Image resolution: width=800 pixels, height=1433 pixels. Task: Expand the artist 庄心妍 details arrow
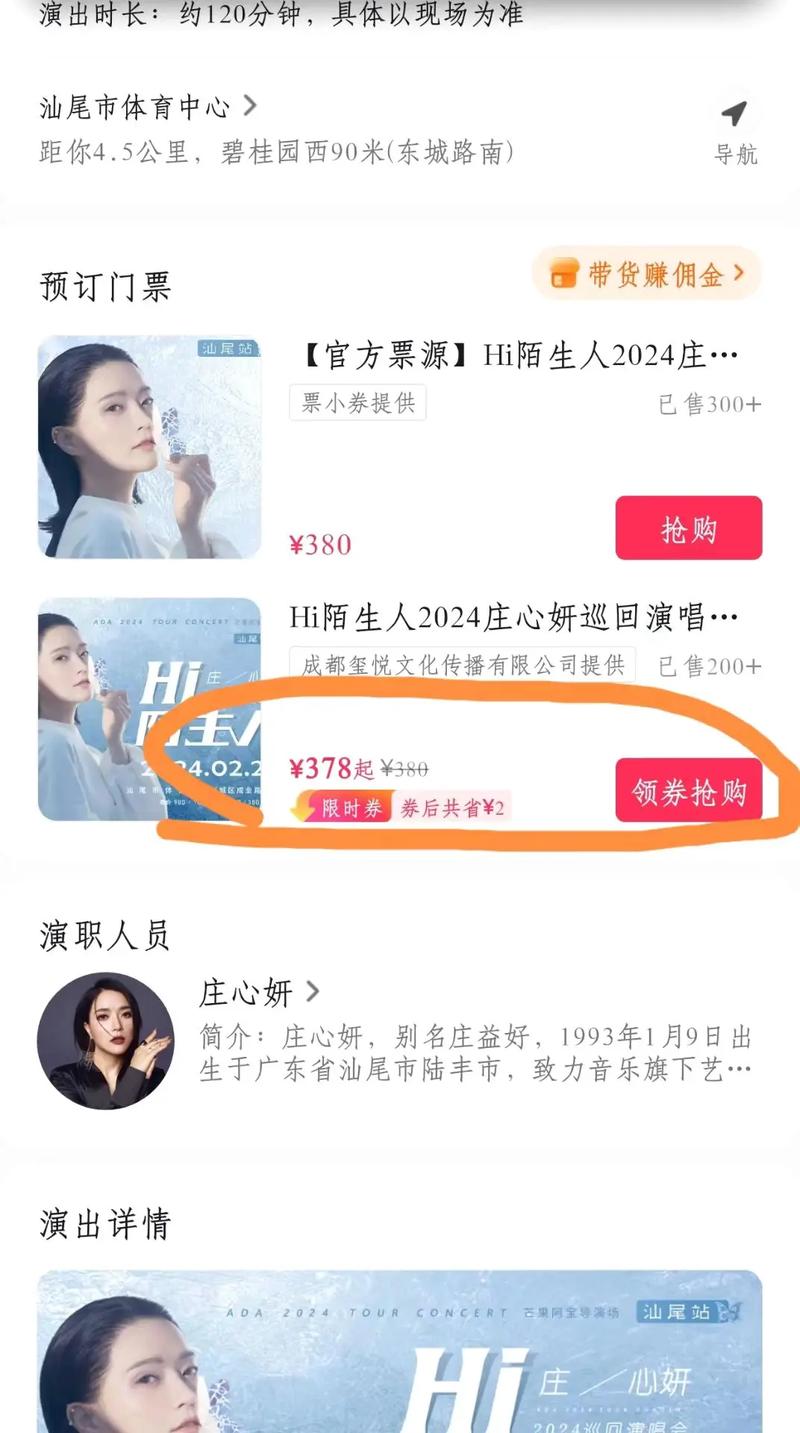[313, 991]
